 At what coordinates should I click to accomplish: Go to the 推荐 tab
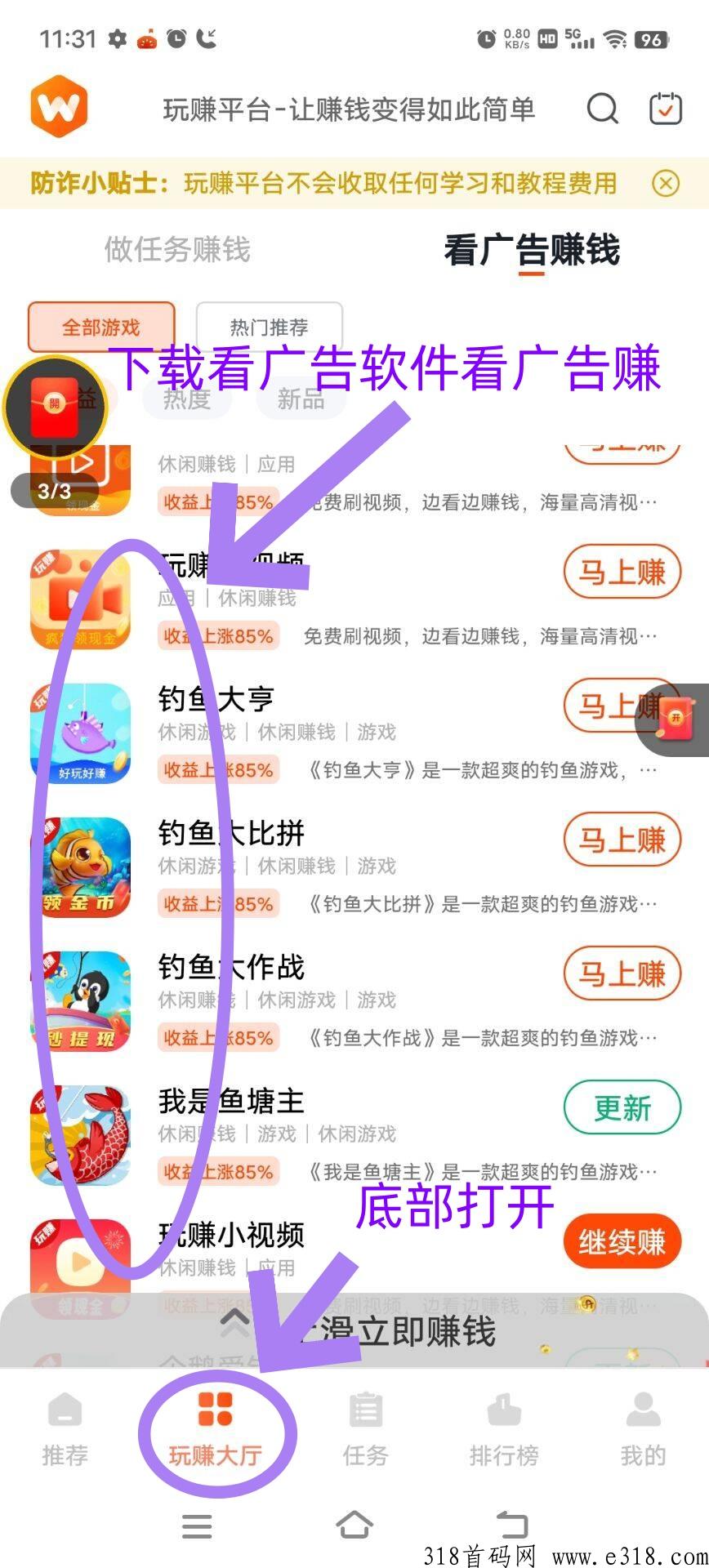pos(65,1428)
